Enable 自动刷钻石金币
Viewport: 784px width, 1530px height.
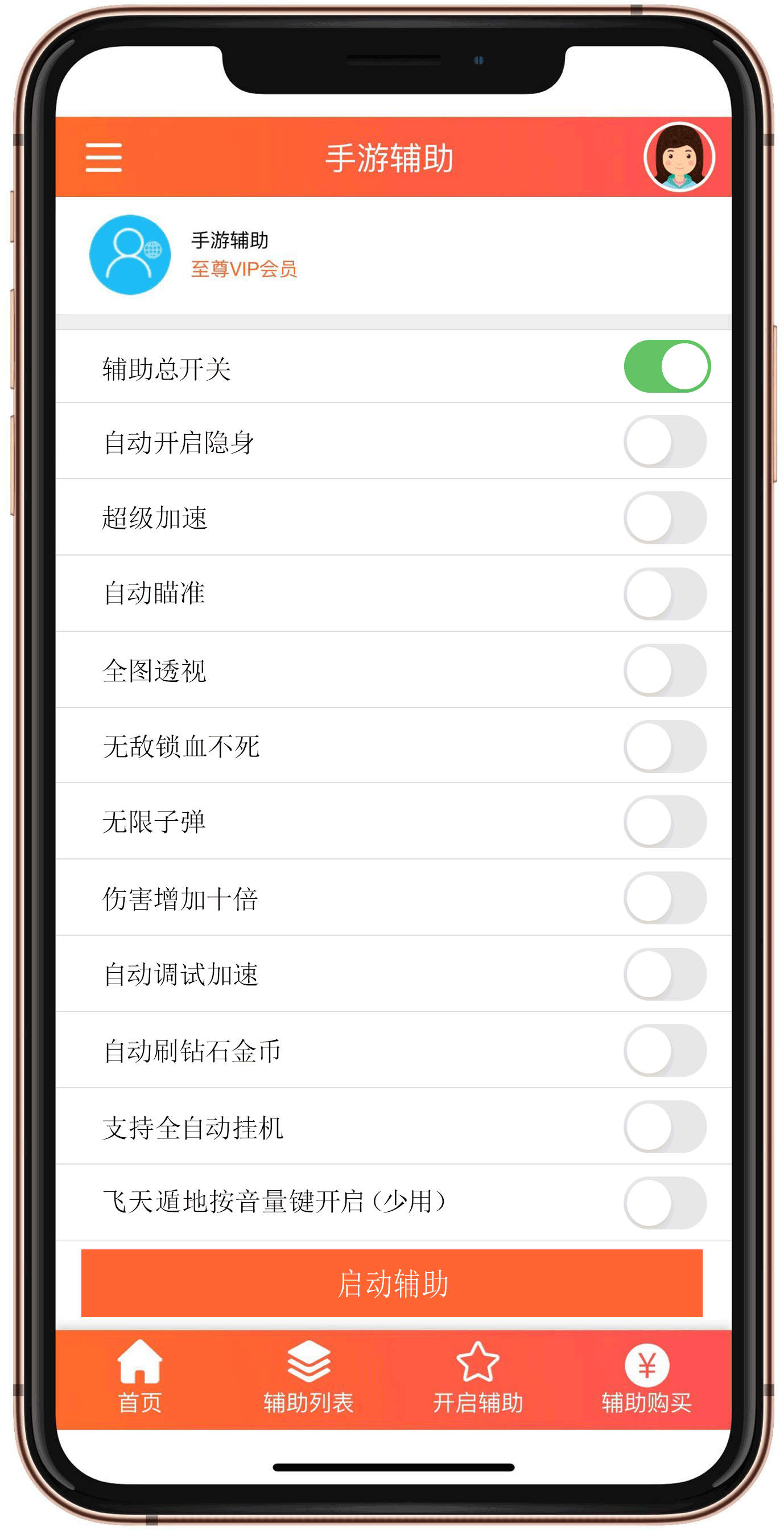pos(665,1050)
